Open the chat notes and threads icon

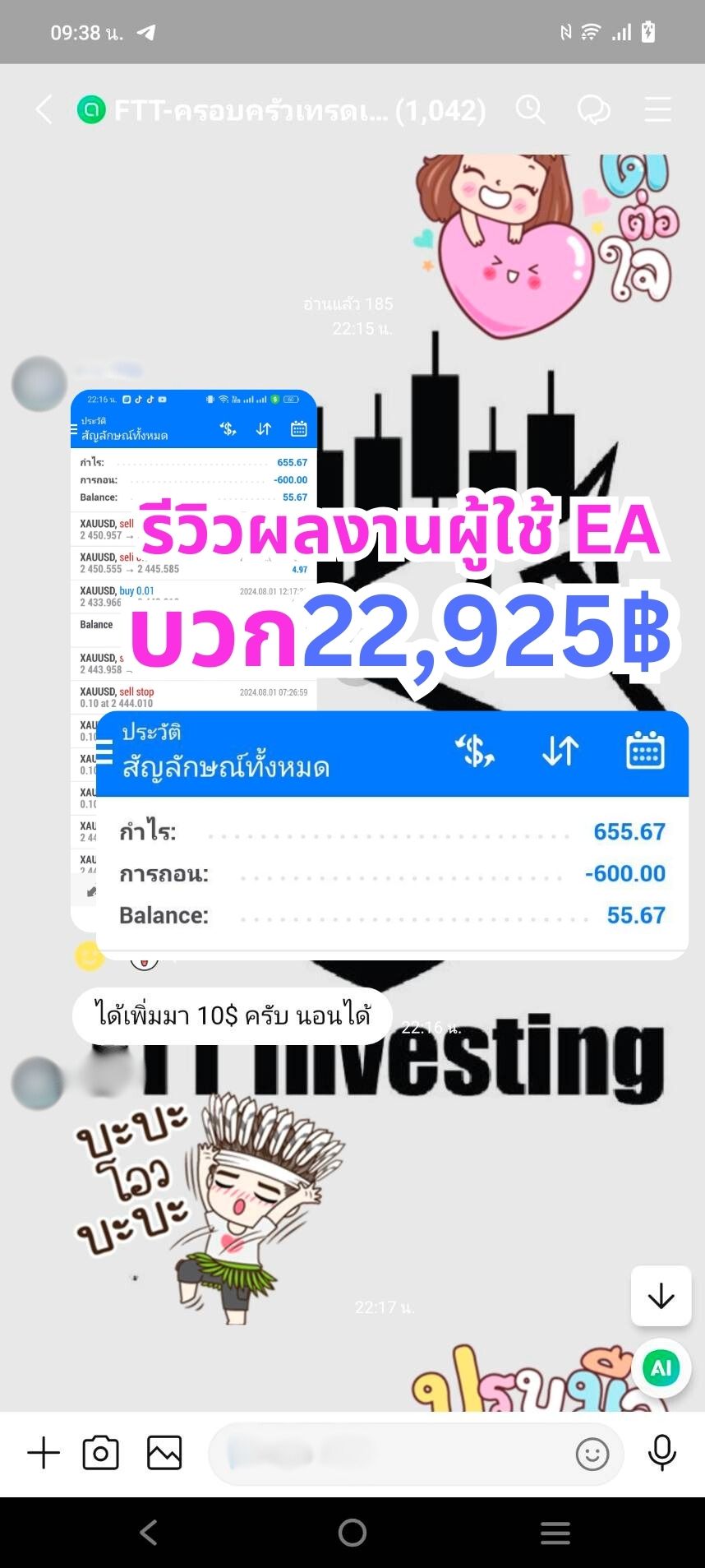[594, 109]
